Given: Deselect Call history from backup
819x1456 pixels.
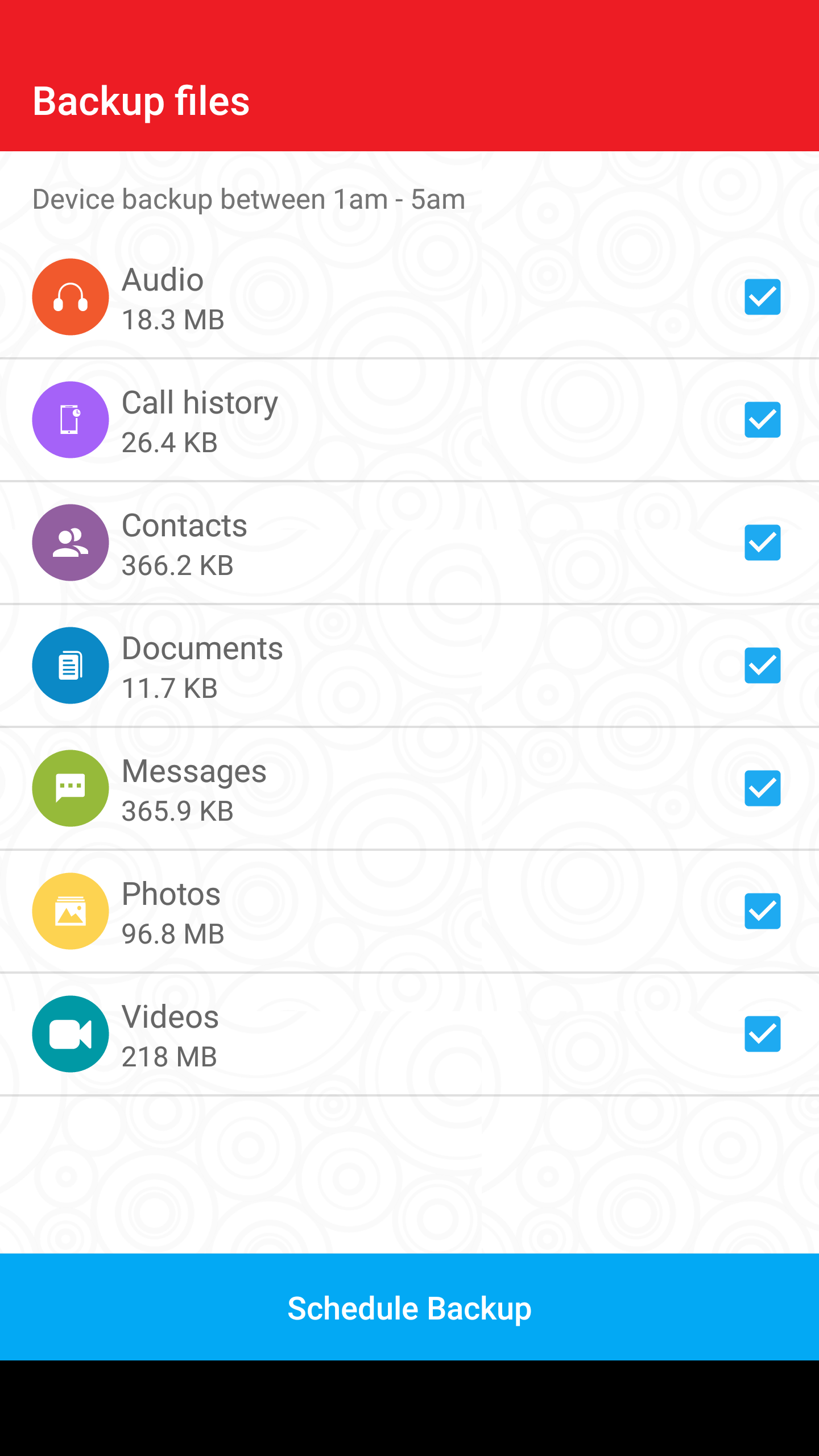Looking at the screenshot, I should click(x=762, y=420).
